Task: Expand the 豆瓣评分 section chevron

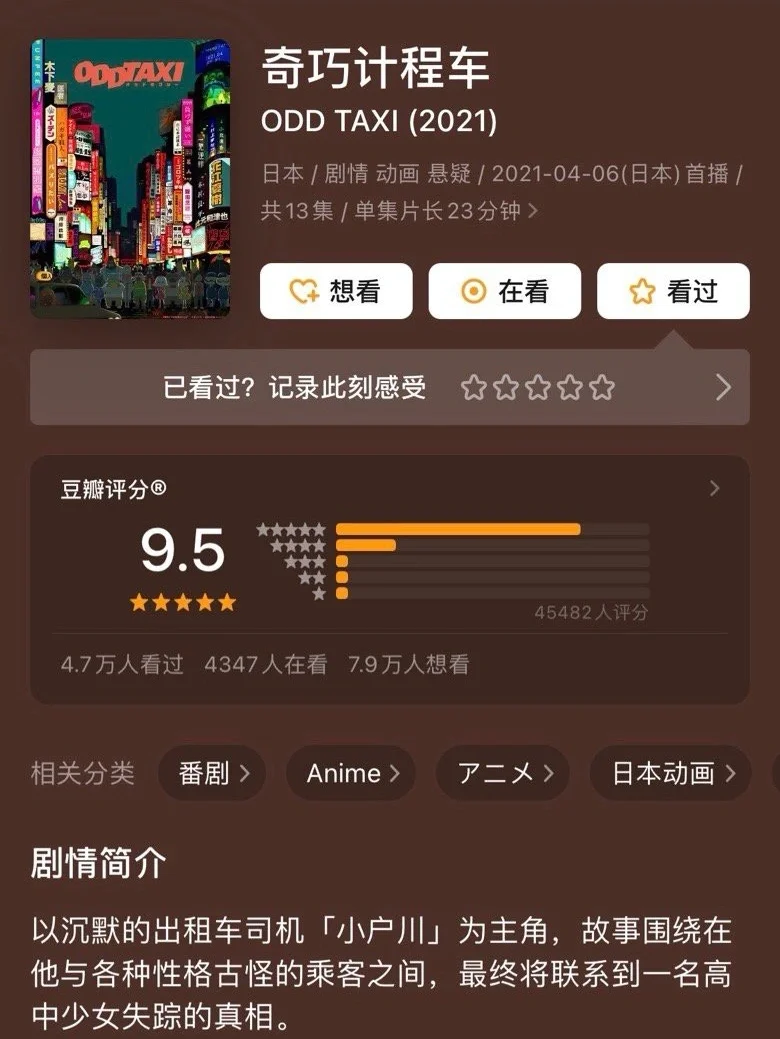Action: 714,489
